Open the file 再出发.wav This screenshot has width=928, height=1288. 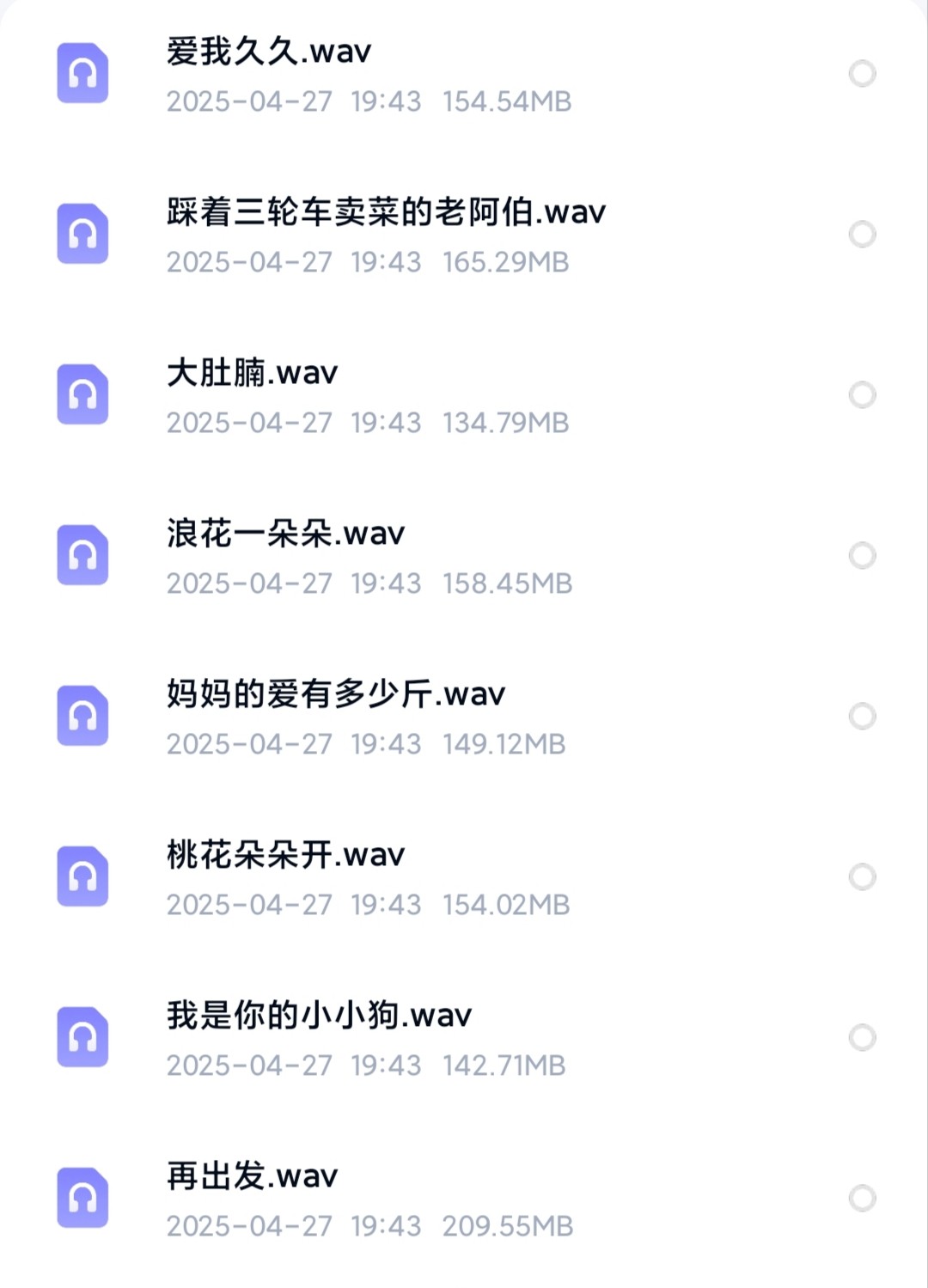pyautogui.click(x=252, y=1175)
